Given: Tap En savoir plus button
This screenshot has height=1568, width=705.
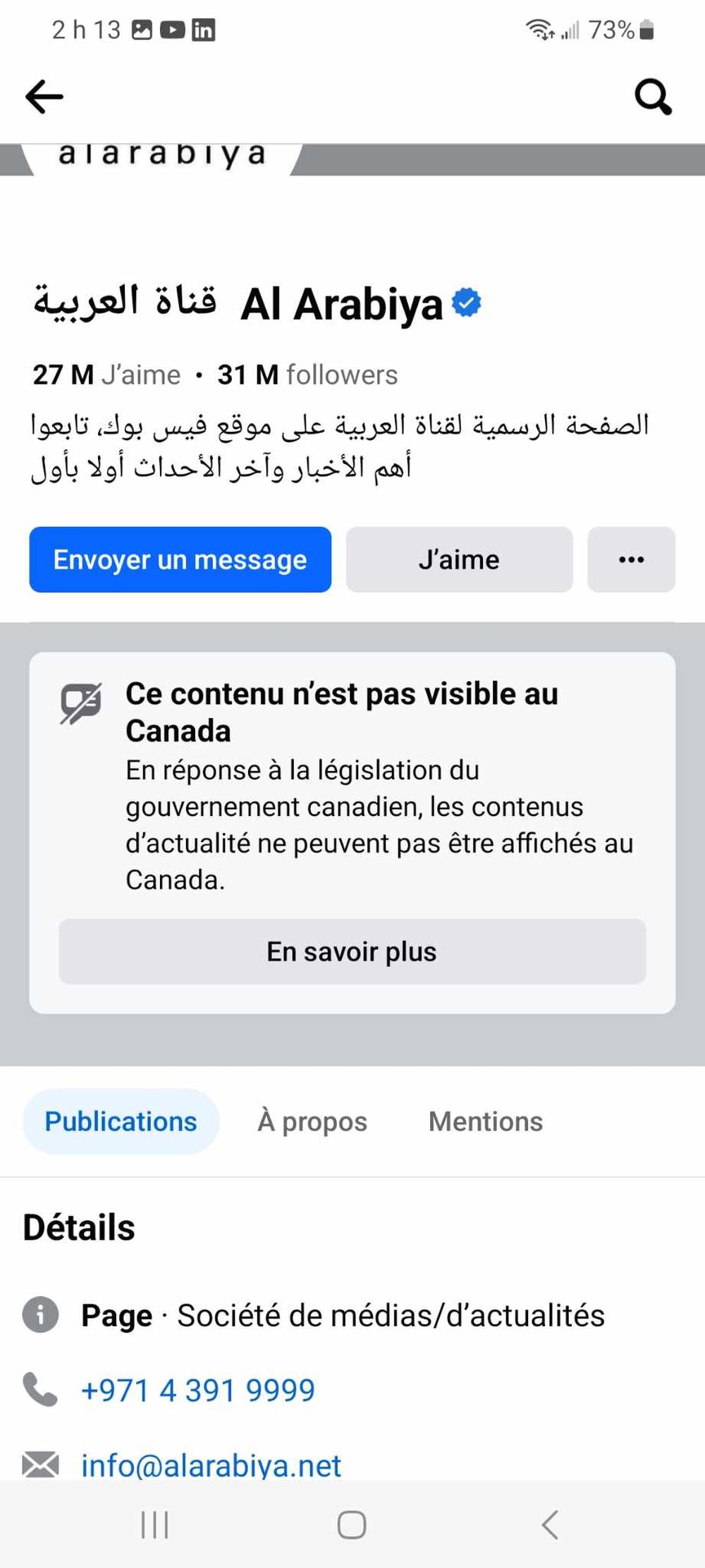Looking at the screenshot, I should (x=352, y=952).
